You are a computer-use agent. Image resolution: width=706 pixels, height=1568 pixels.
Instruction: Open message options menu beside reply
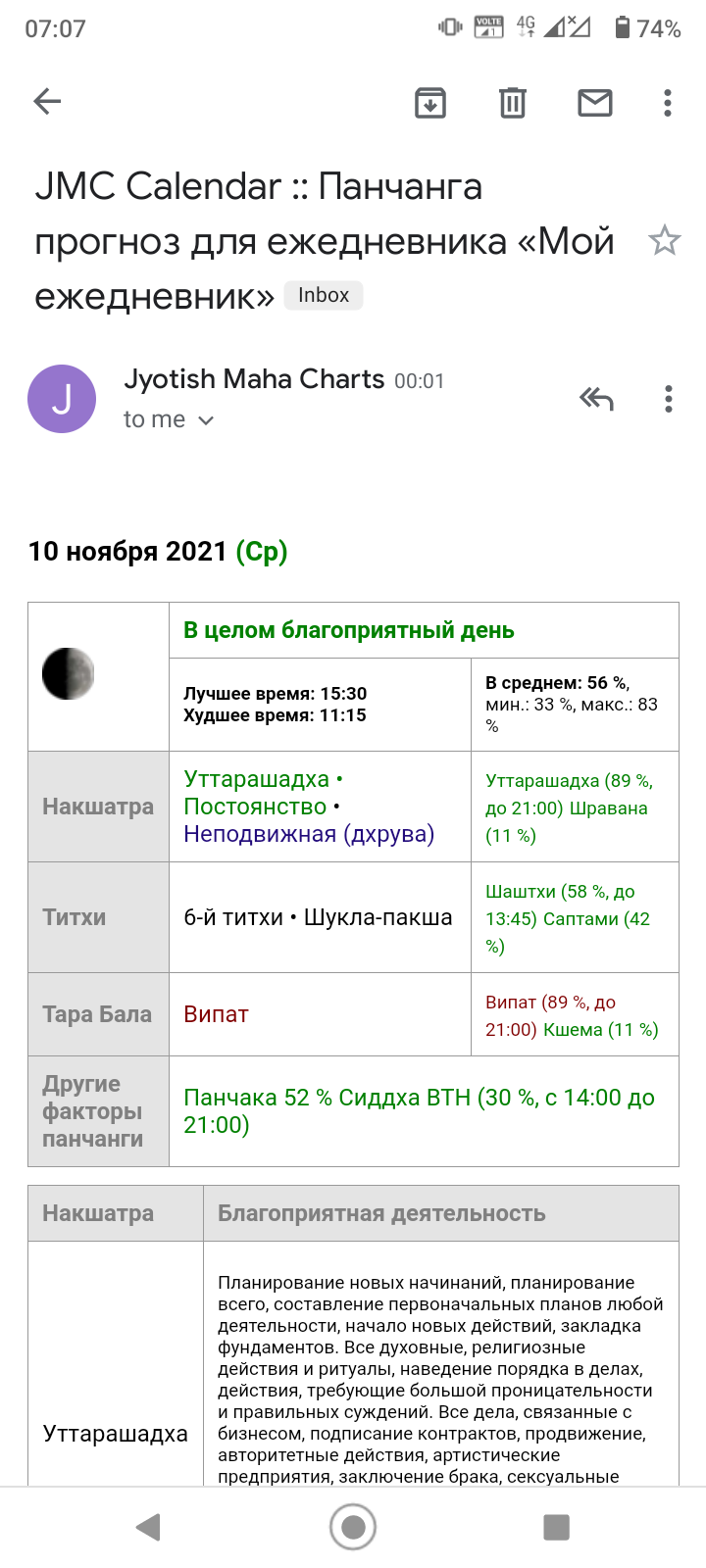click(669, 399)
